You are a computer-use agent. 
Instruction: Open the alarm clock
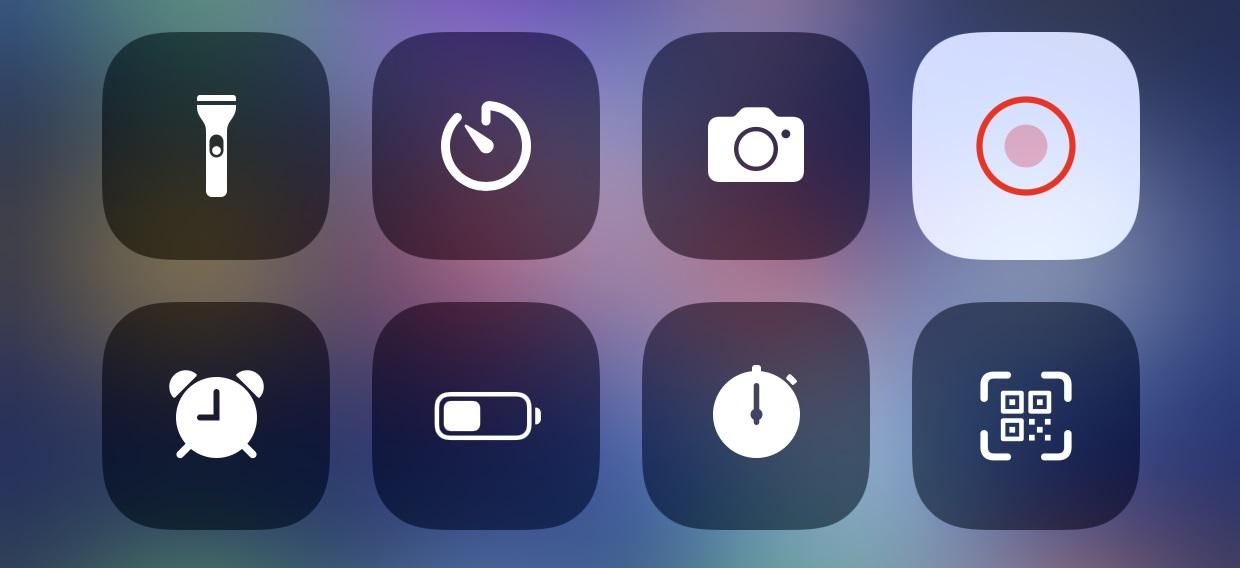pos(216,416)
